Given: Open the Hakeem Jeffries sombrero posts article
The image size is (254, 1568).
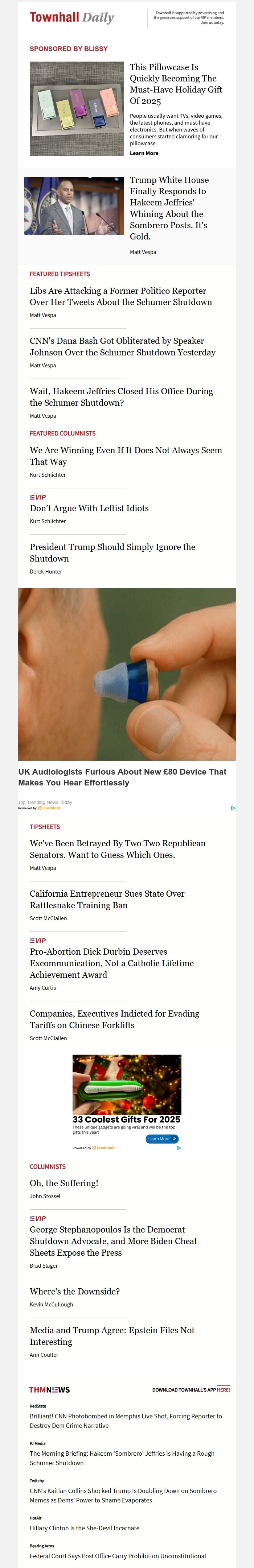Looking at the screenshot, I should (x=169, y=208).
